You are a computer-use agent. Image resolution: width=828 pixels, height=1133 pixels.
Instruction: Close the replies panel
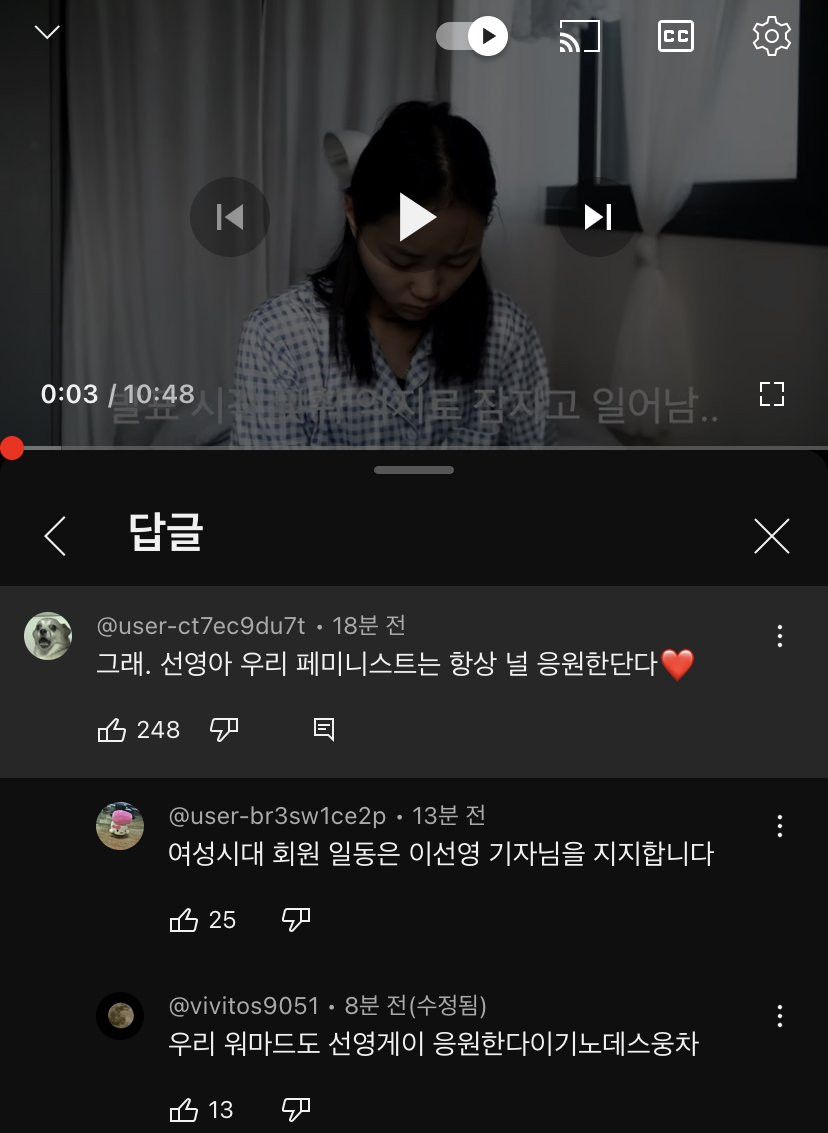tap(771, 536)
